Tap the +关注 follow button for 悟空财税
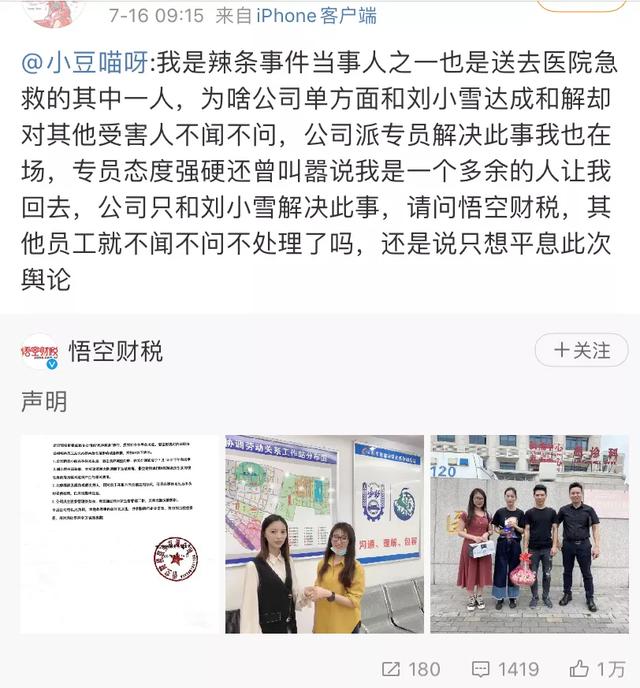The width and height of the screenshot is (640, 688). pos(581,350)
